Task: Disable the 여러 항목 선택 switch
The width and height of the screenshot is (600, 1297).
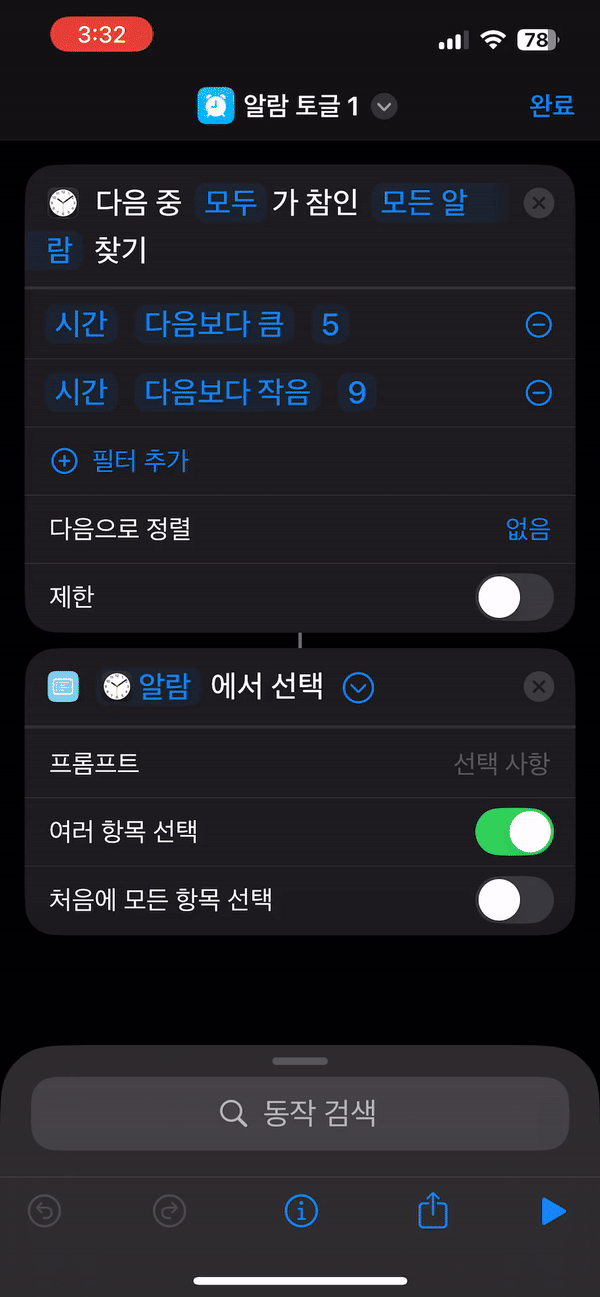Action: [x=514, y=832]
